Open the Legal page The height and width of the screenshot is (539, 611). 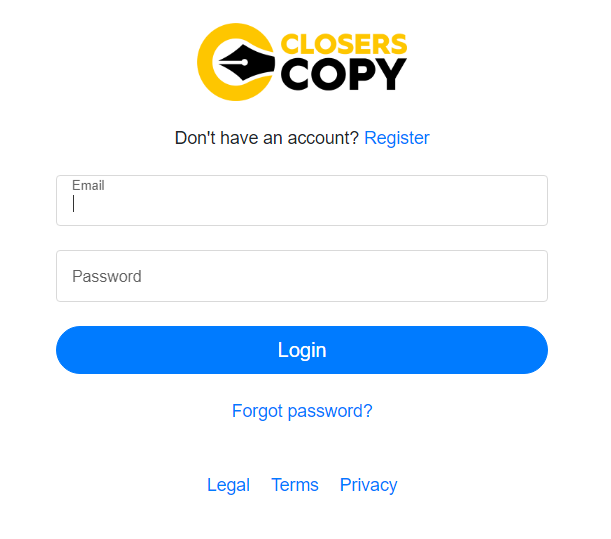coord(228,485)
